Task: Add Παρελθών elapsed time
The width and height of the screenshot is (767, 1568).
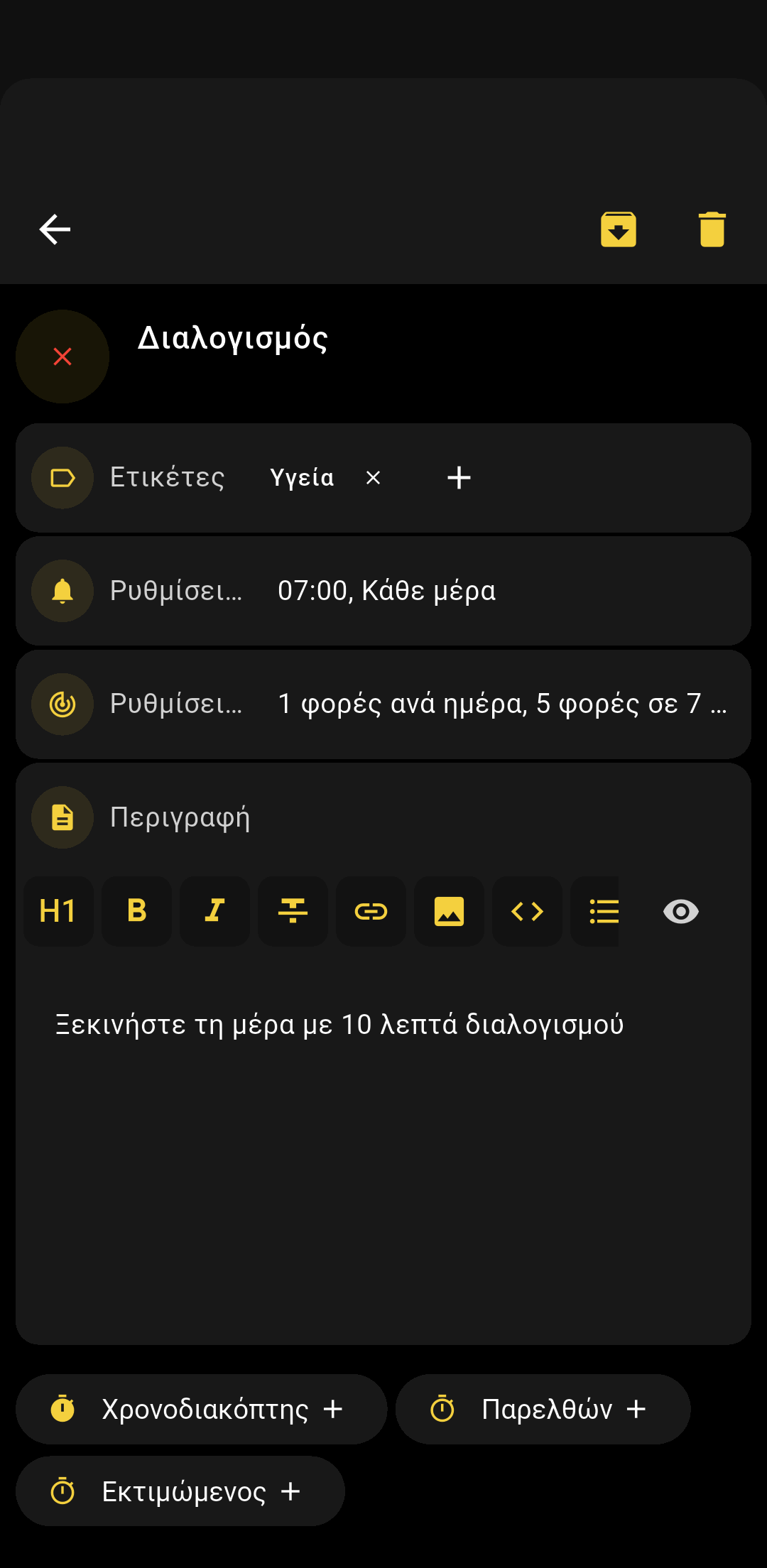Action: 543,1409
